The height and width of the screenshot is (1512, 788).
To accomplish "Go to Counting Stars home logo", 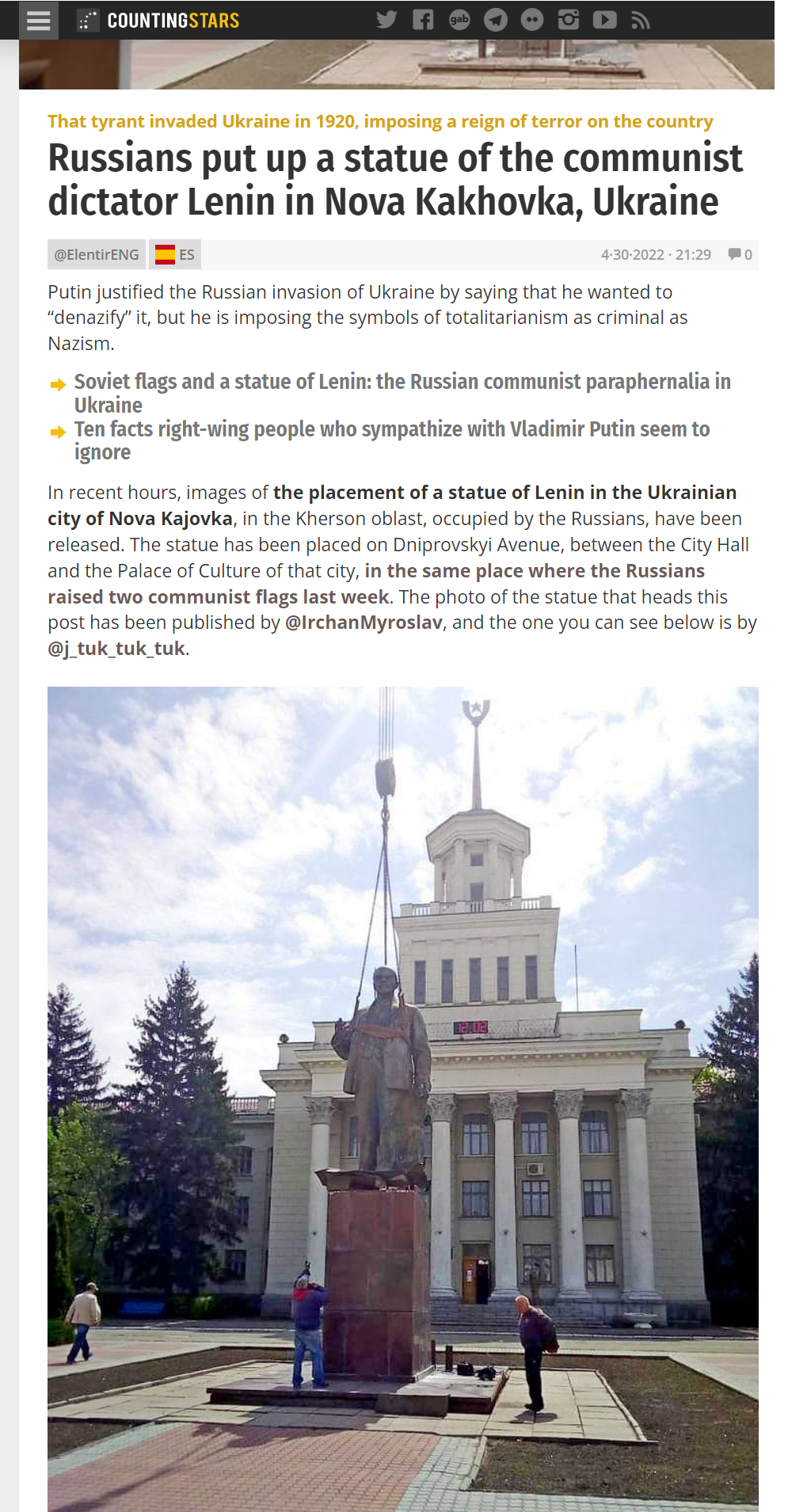I will [158, 21].
